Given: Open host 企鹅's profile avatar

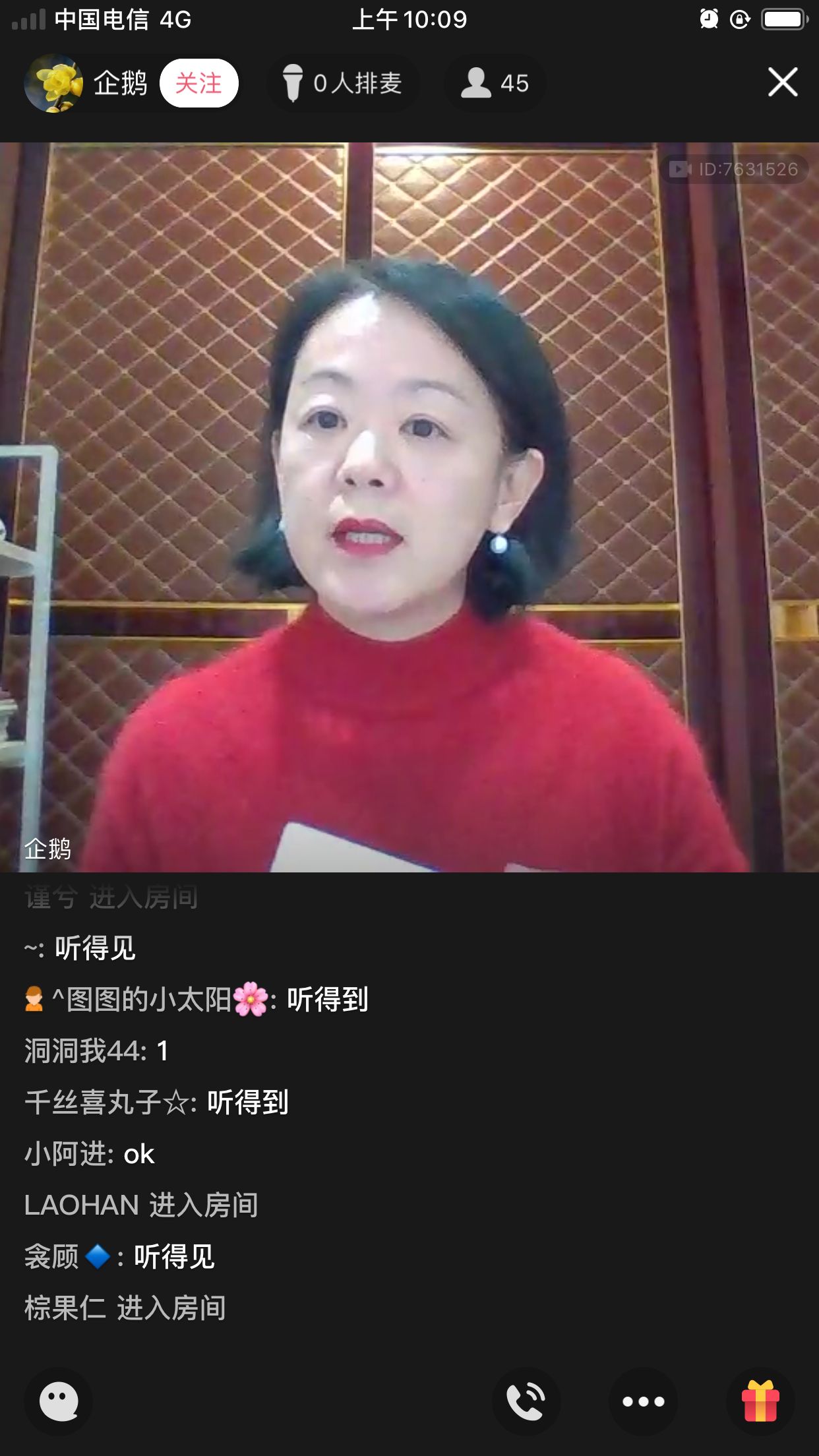Looking at the screenshot, I should (53, 83).
